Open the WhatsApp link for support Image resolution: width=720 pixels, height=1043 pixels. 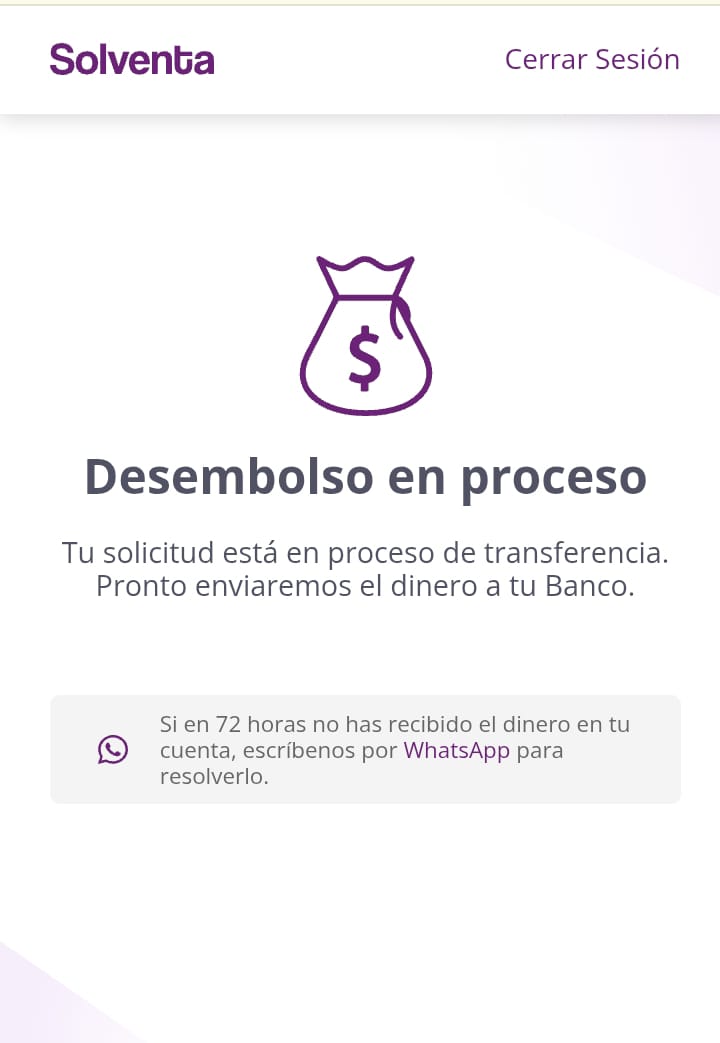[x=456, y=750]
